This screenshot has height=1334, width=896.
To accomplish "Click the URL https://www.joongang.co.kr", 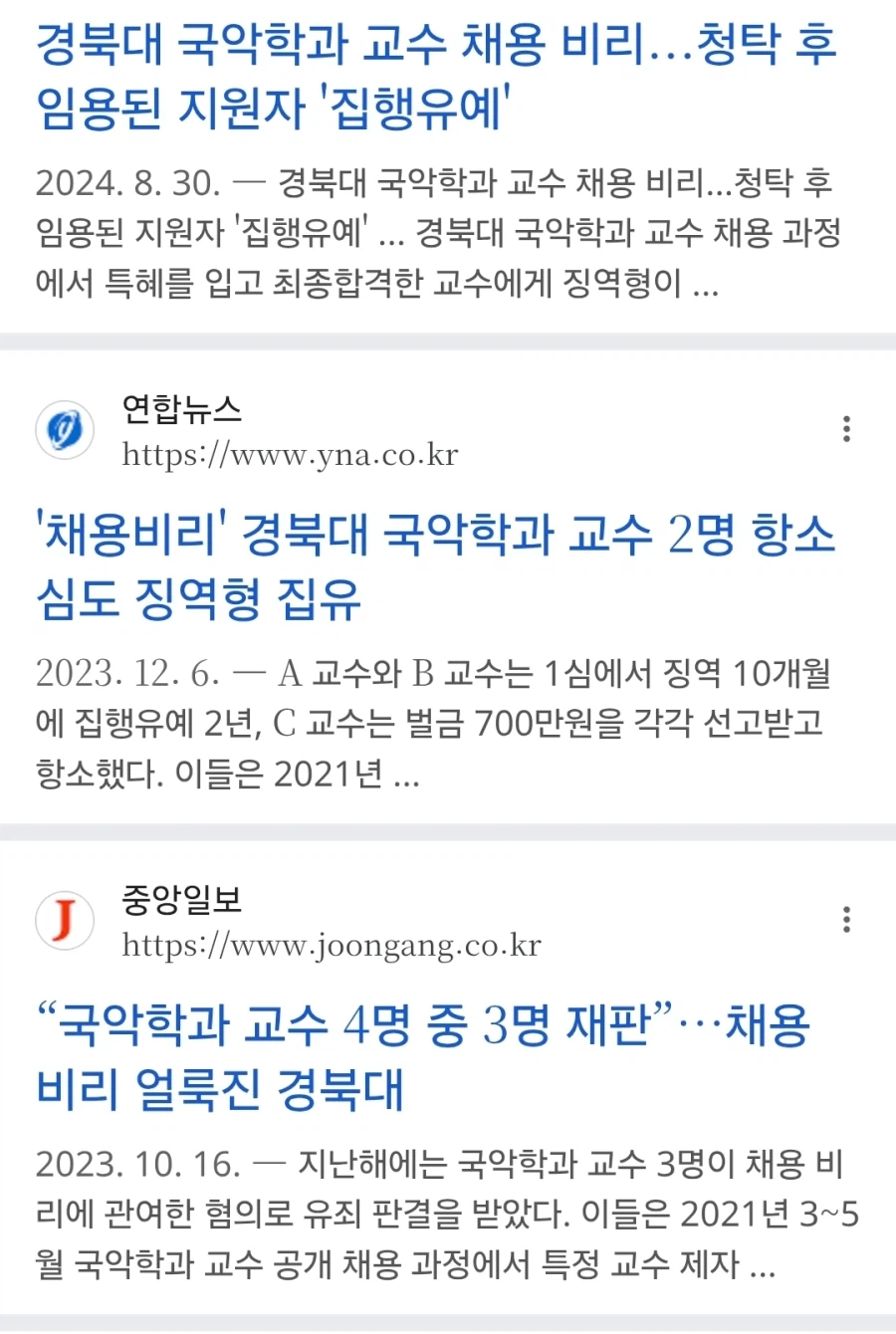I will pyautogui.click(x=331, y=946).
